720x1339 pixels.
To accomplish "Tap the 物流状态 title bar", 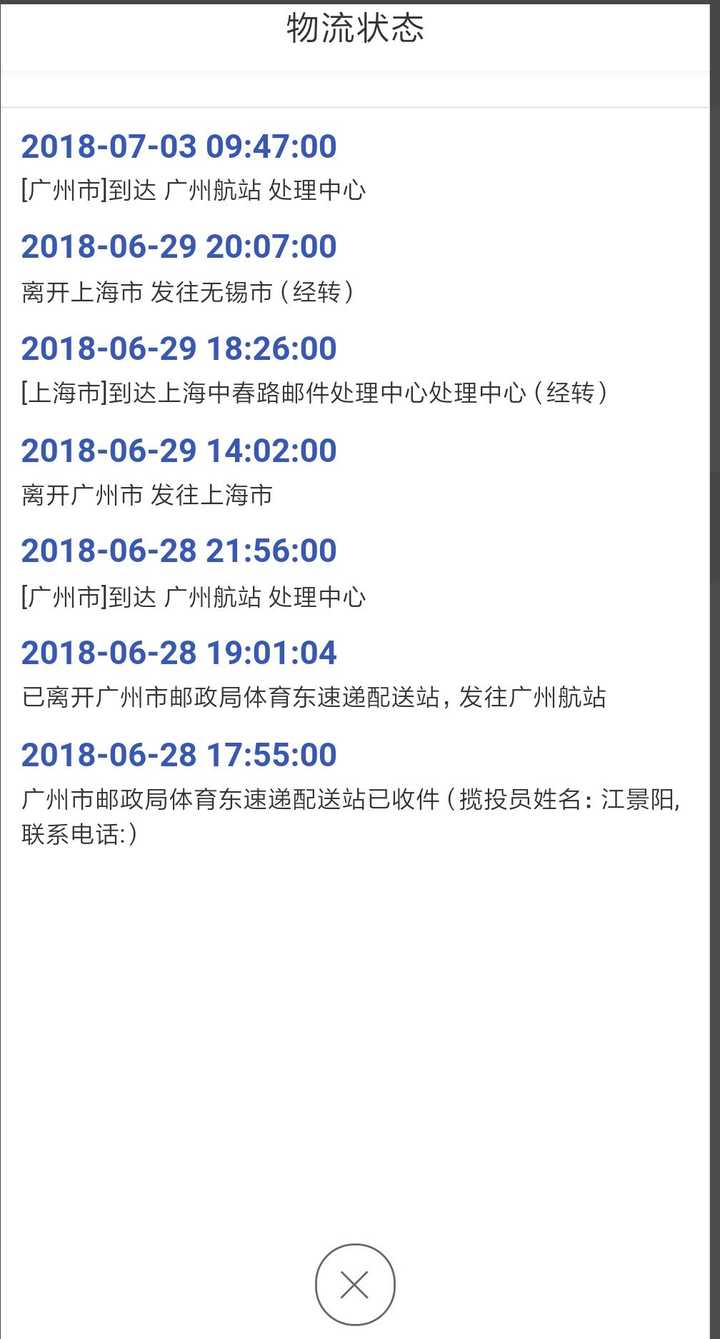I will pyautogui.click(x=357, y=30).
